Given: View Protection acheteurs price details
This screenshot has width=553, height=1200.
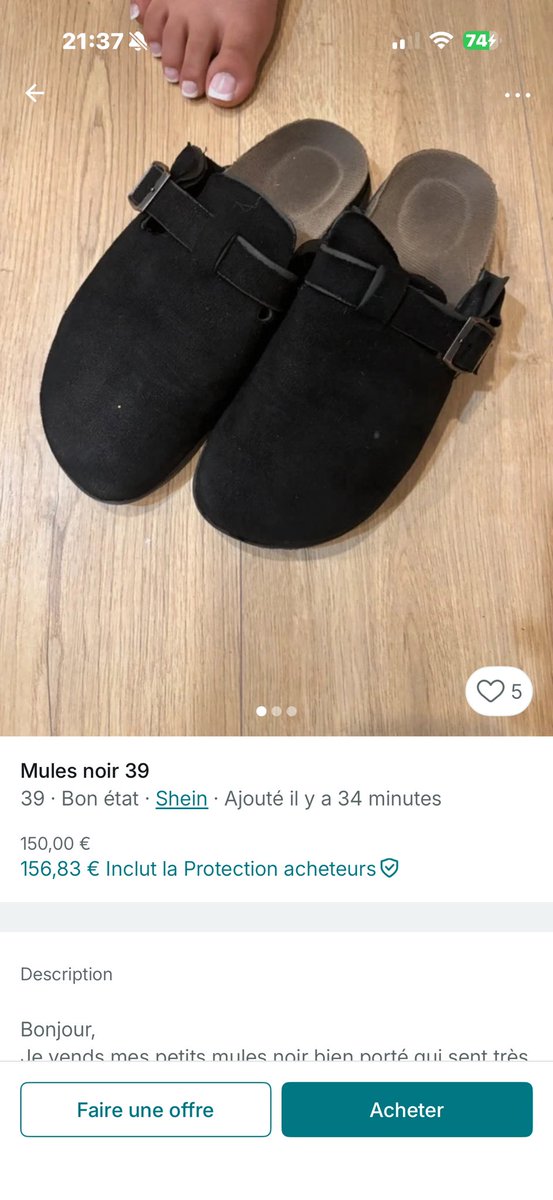Looking at the screenshot, I should pos(210,868).
